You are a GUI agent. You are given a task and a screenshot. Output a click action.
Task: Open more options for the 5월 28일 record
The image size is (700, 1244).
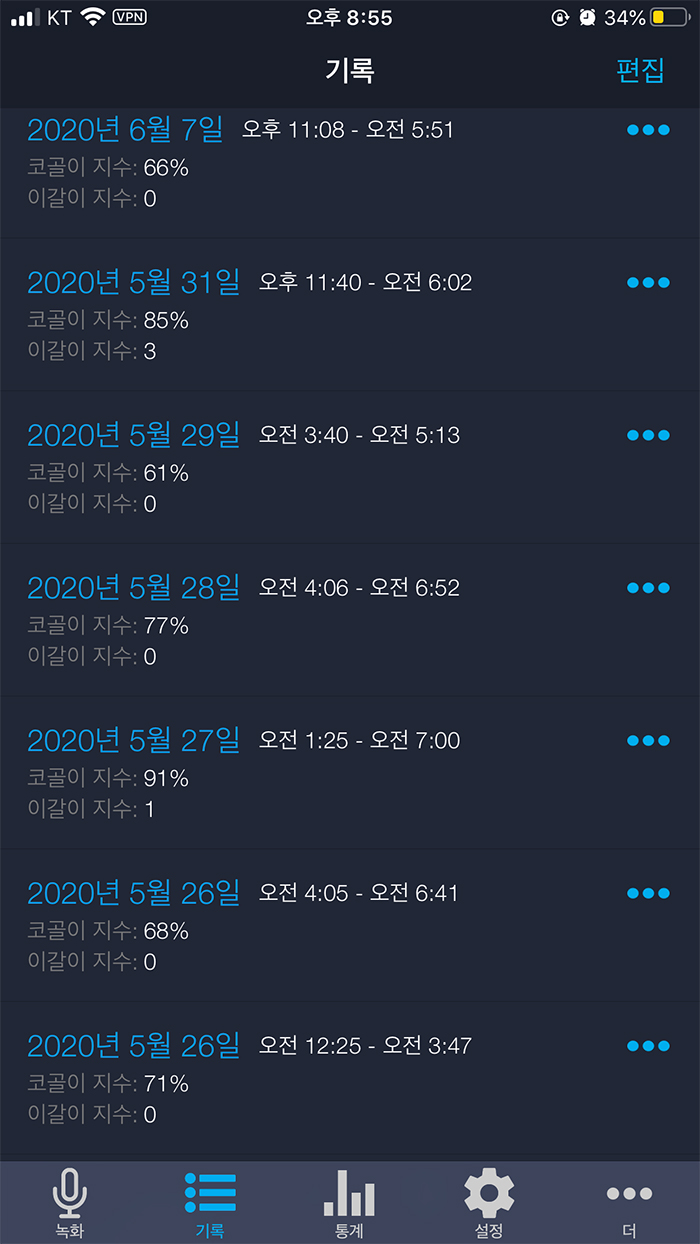pos(648,588)
